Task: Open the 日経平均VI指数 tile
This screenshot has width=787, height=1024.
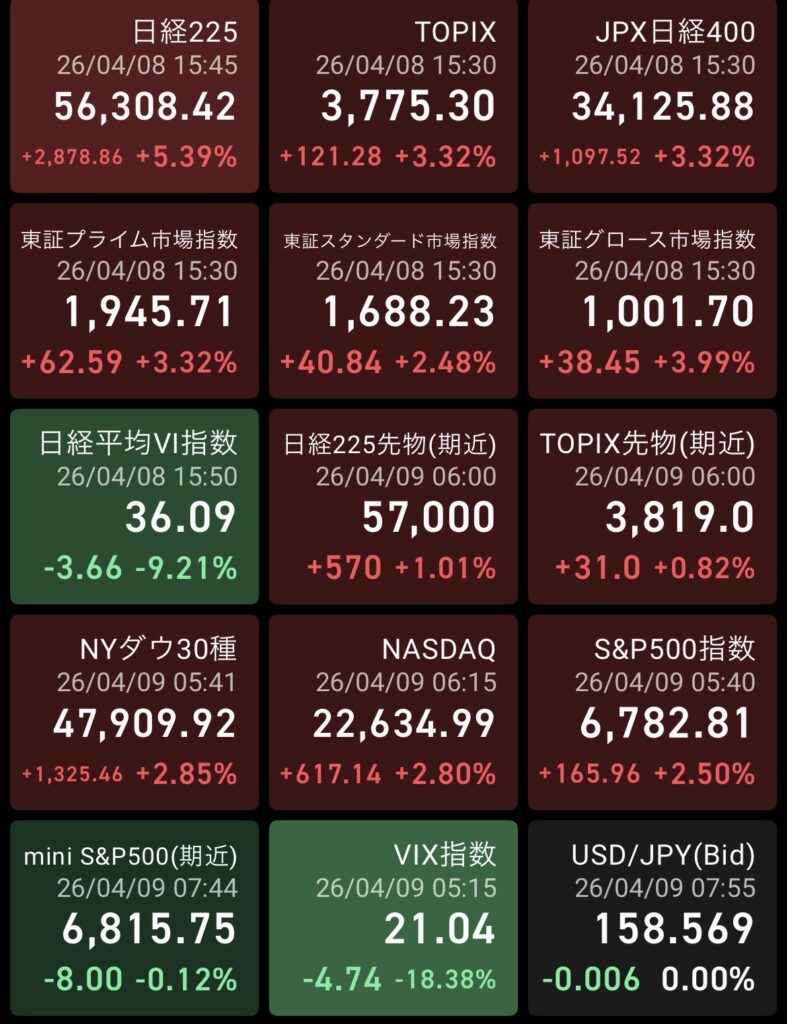Action: click(134, 506)
